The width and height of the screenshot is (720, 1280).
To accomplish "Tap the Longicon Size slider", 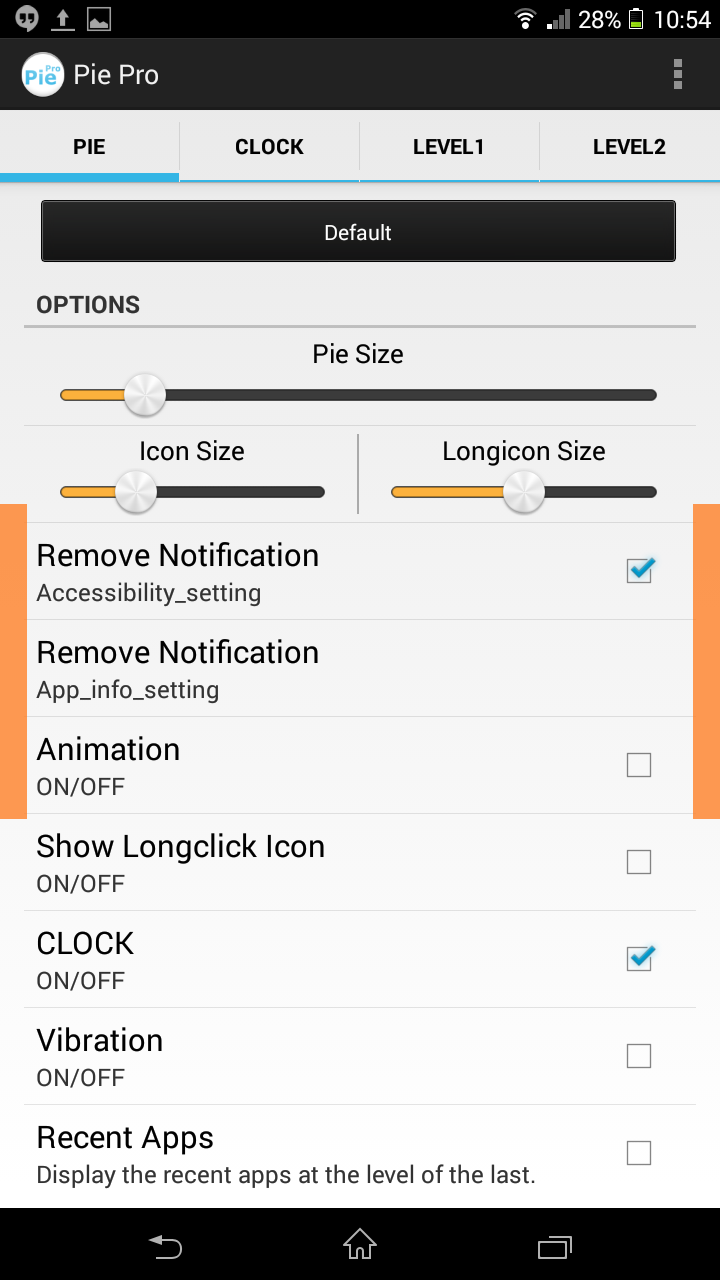I will [x=524, y=492].
